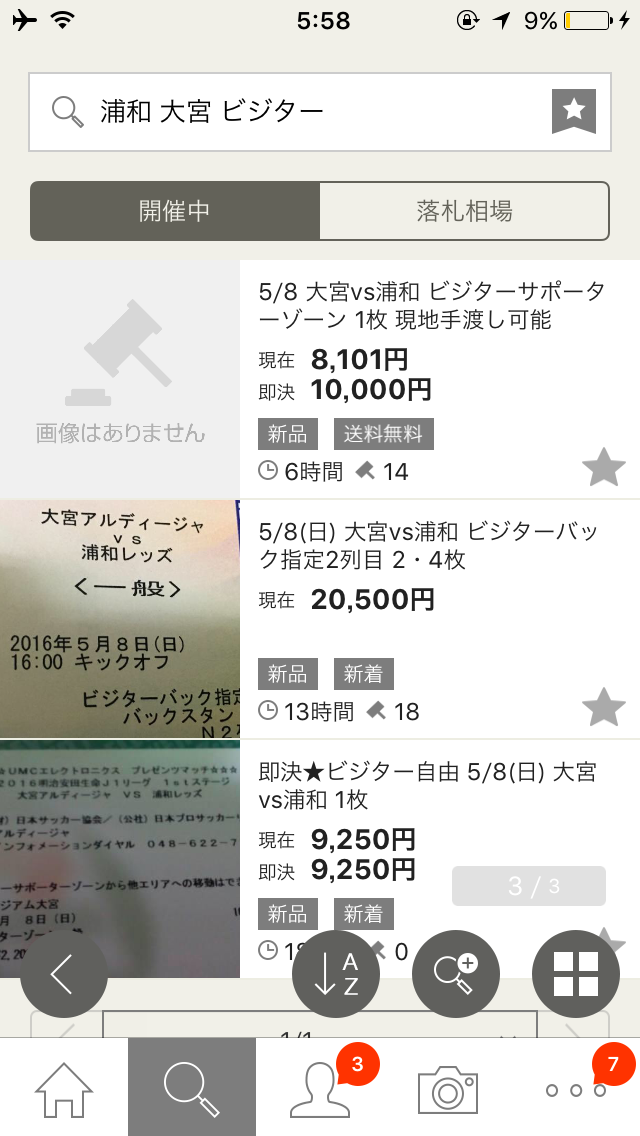The height and width of the screenshot is (1136, 640).
Task: Open the more menu with 7 badge
Action: pos(576,1088)
